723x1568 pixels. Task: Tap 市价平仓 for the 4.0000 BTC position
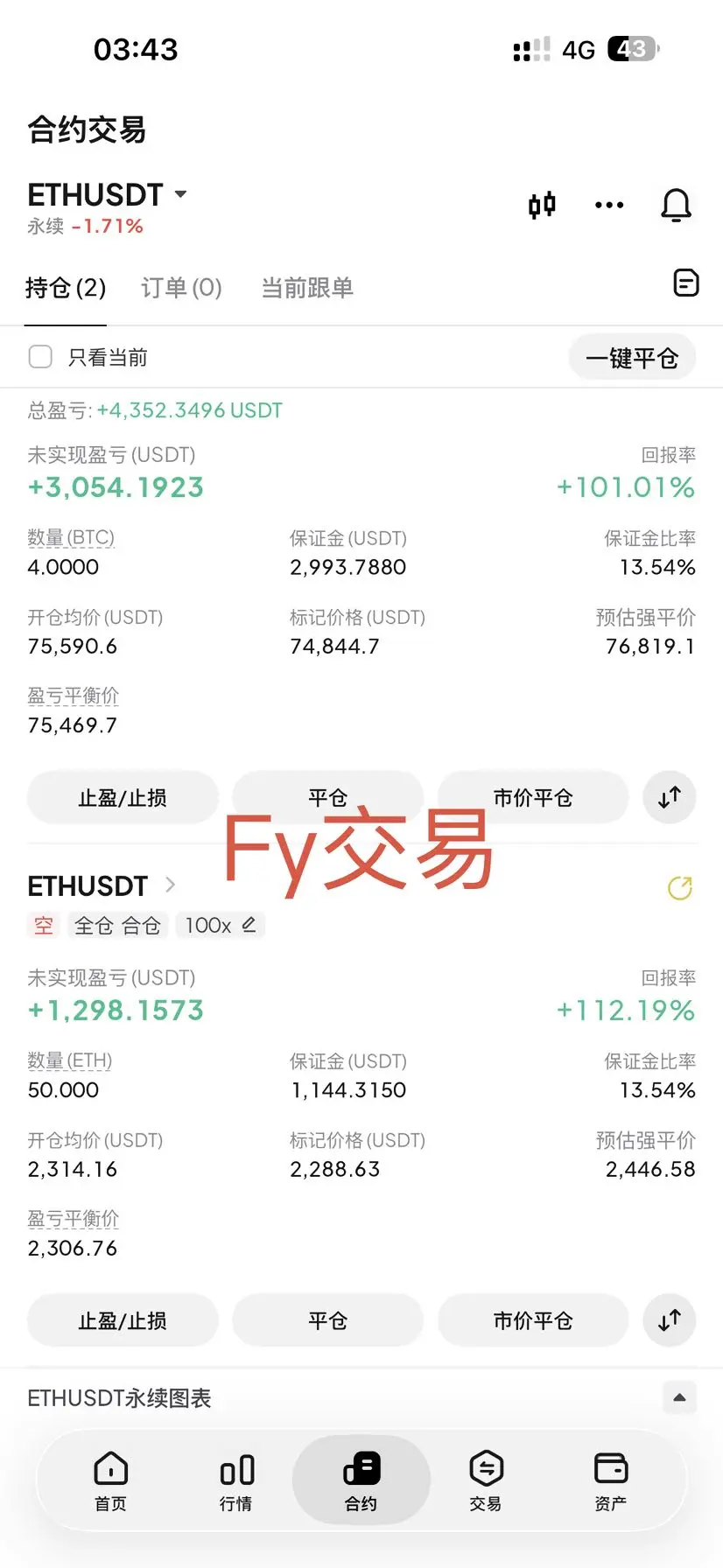point(532,797)
